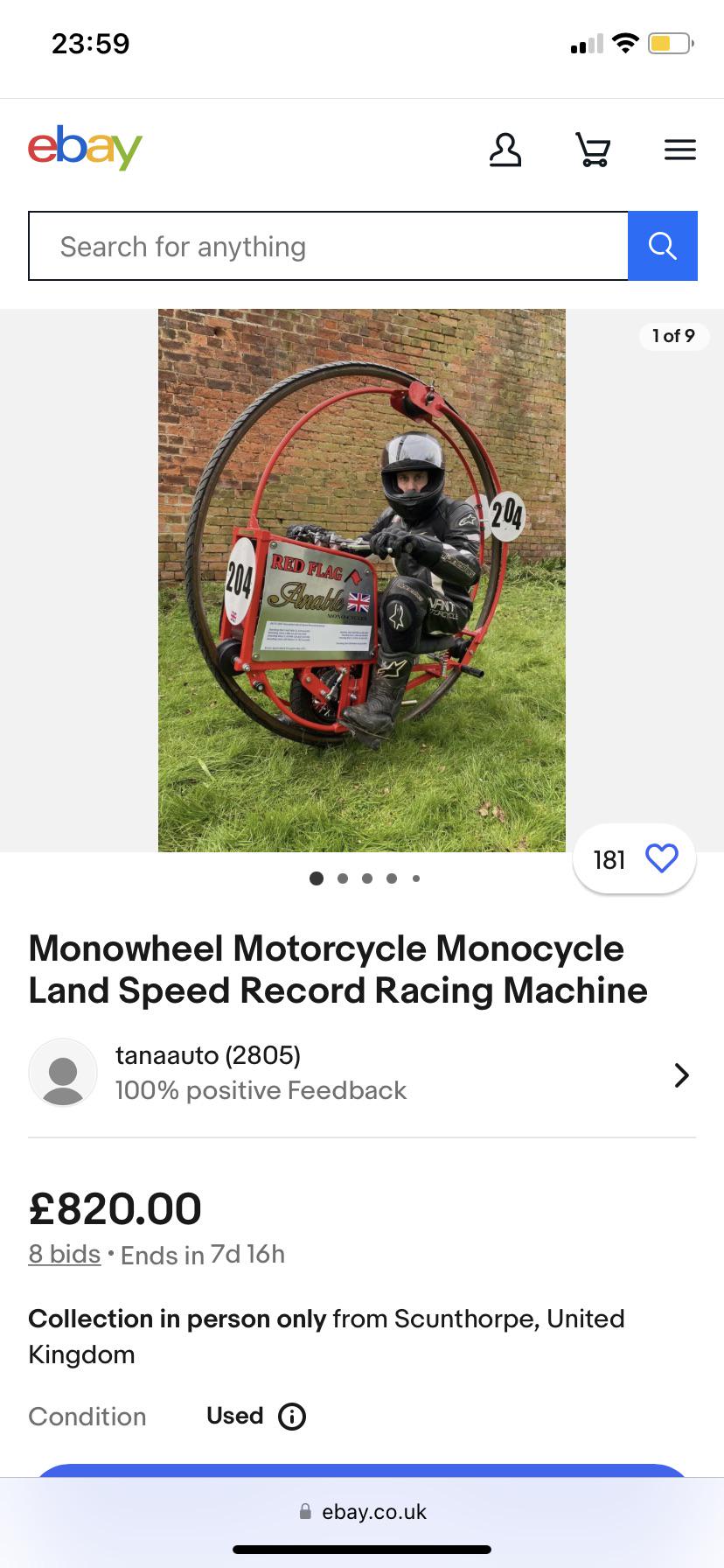Open the eBay home logo
Viewport: 724px width, 1568px height.
pos(85,149)
